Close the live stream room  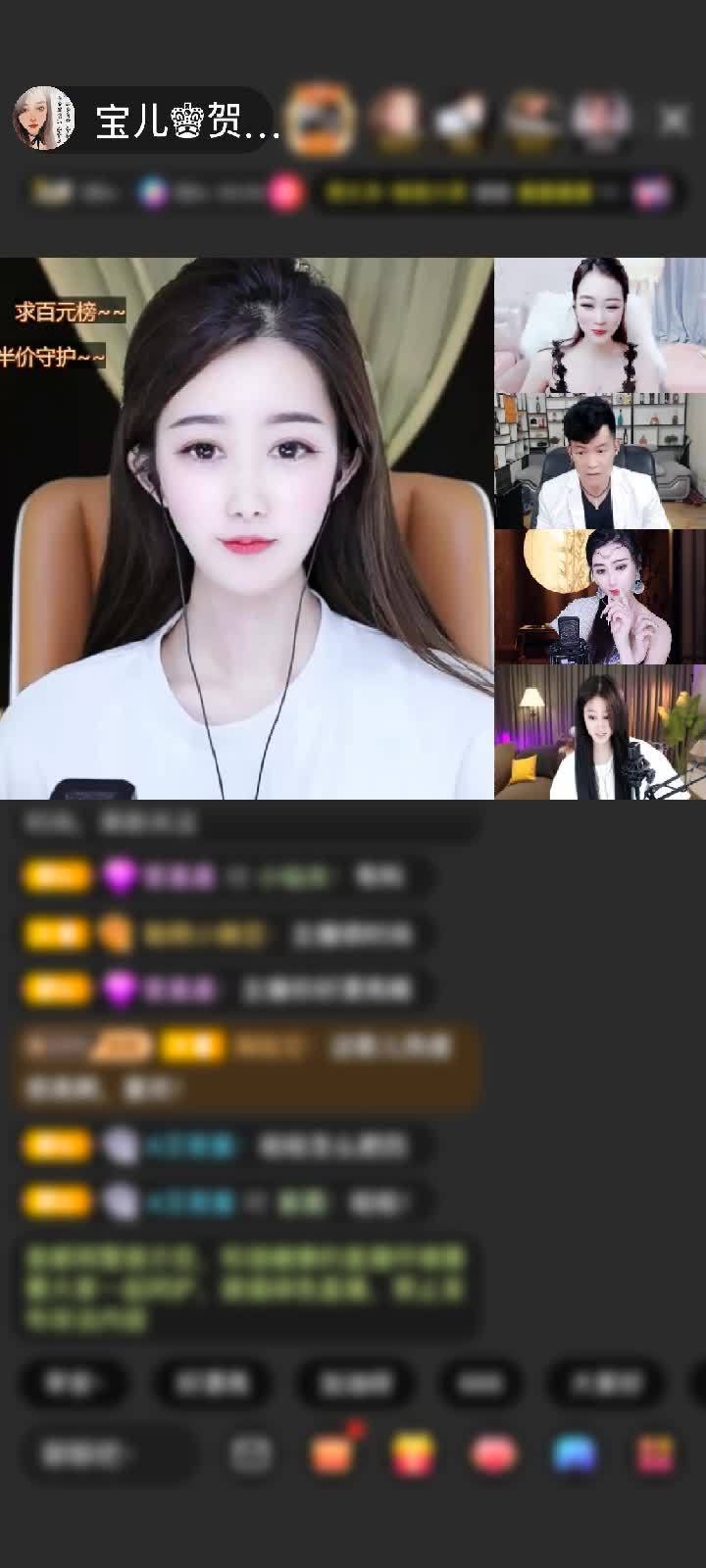(673, 120)
